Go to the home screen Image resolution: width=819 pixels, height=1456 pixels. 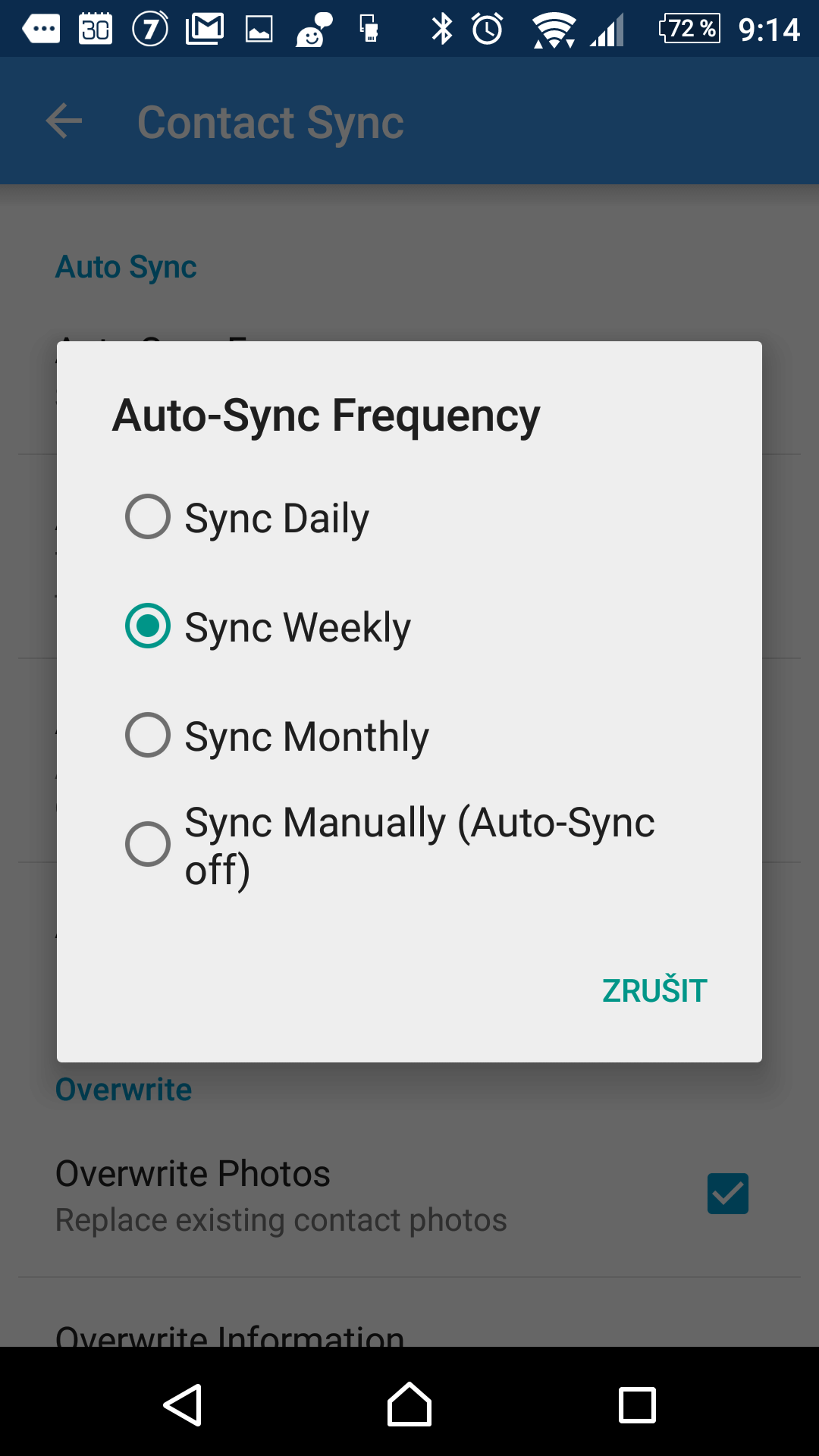pyautogui.click(x=409, y=1404)
